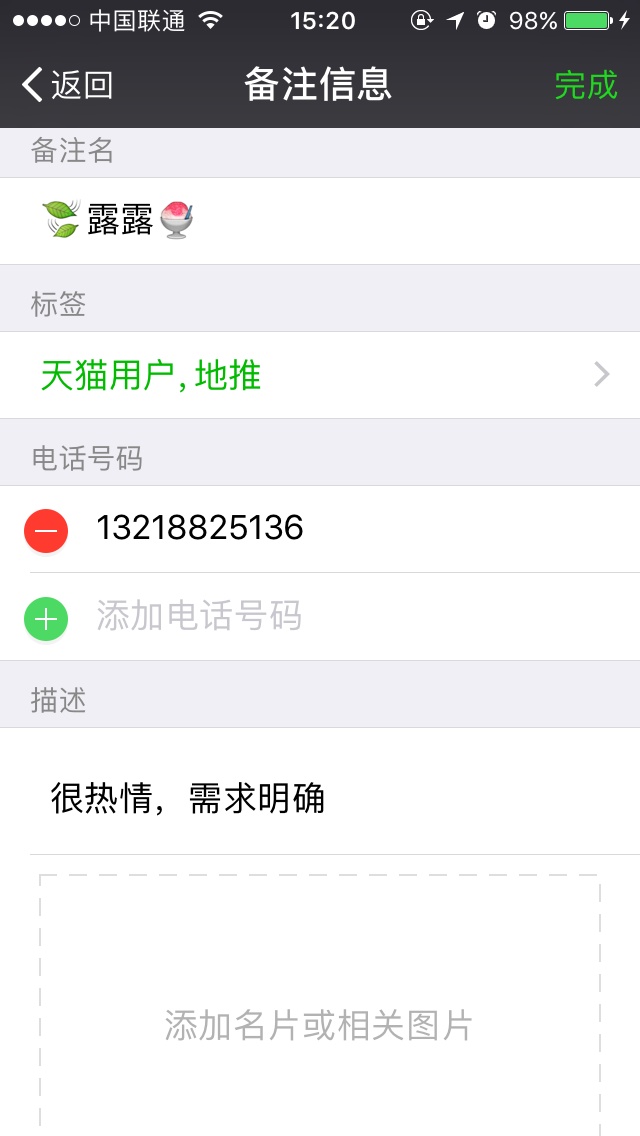Go back using the 返回 button
The height and width of the screenshot is (1136, 640).
(67, 85)
